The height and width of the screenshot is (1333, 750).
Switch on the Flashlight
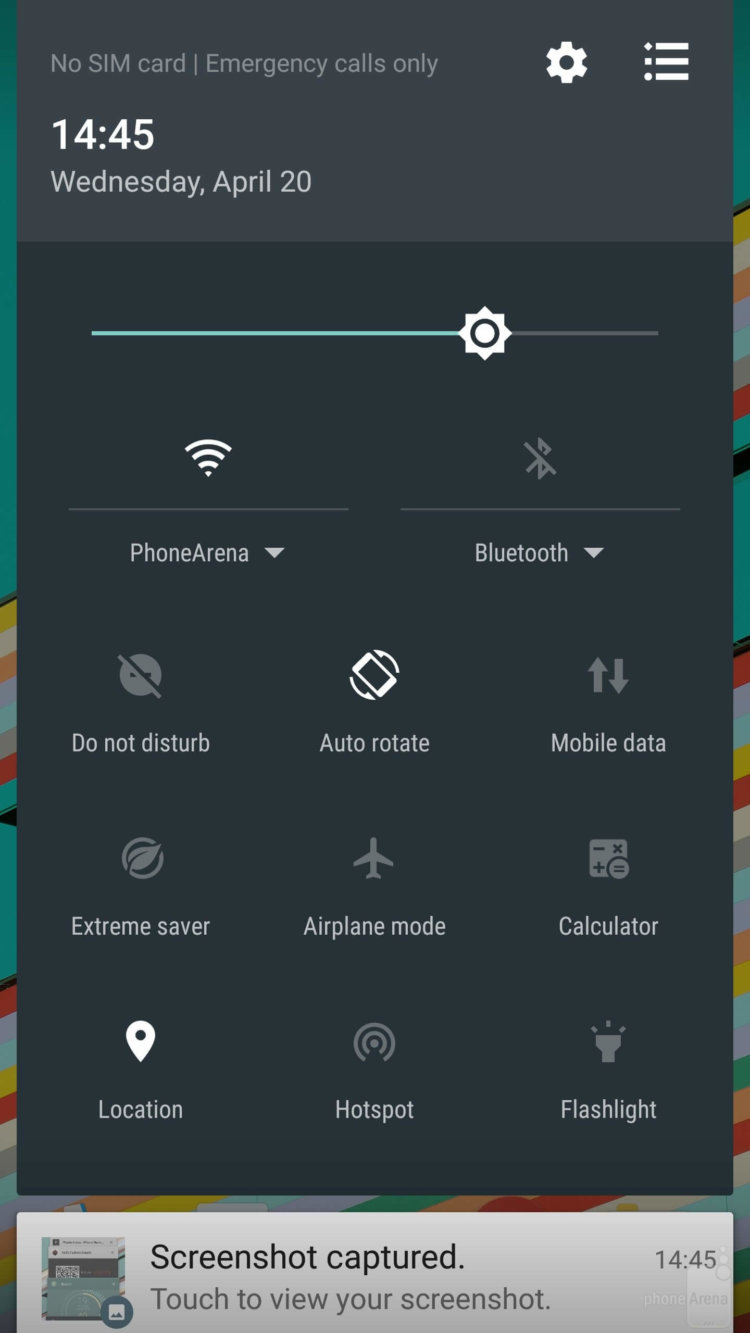tap(608, 1042)
